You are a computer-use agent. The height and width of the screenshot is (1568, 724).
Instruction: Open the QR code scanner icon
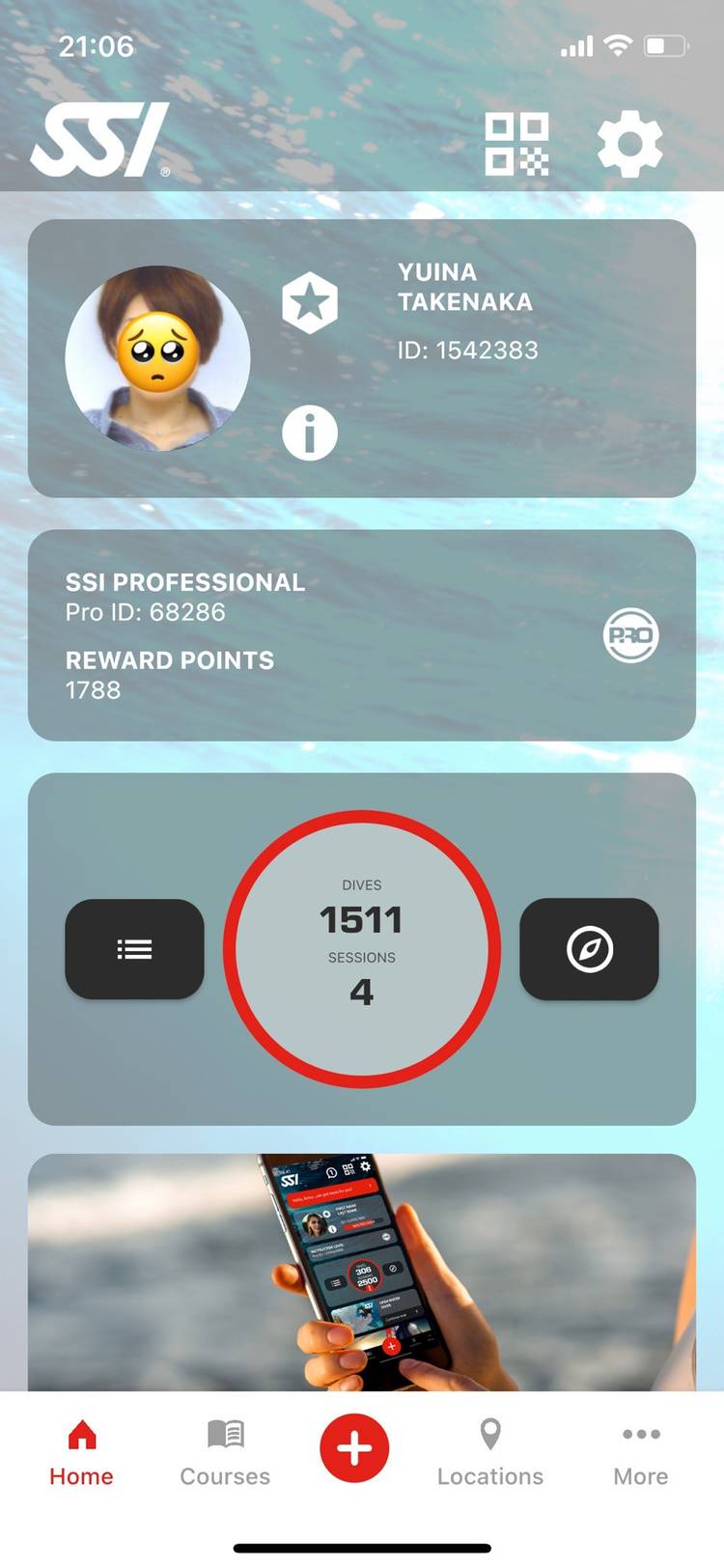click(516, 144)
